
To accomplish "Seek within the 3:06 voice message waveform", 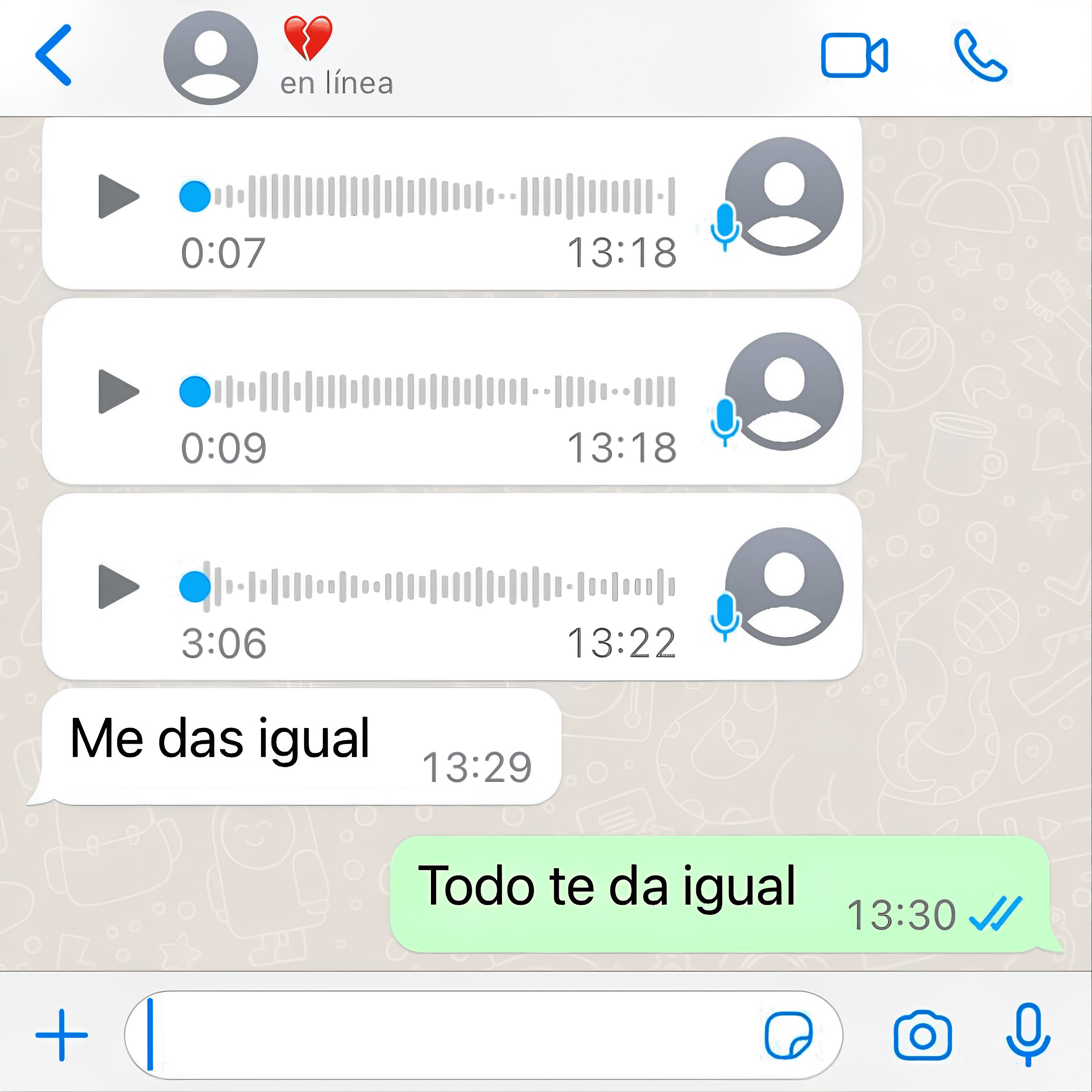I will (x=441, y=586).
